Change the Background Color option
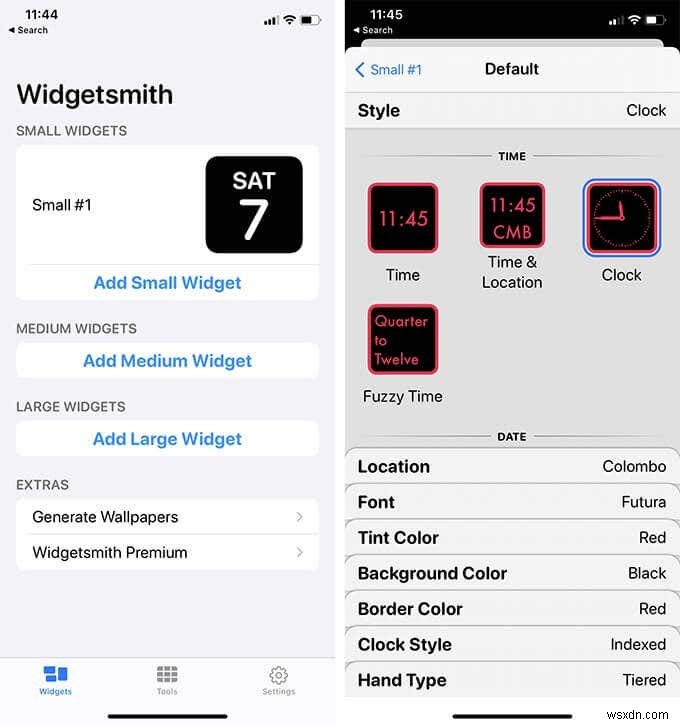The height and width of the screenshot is (725, 680). coord(511,573)
